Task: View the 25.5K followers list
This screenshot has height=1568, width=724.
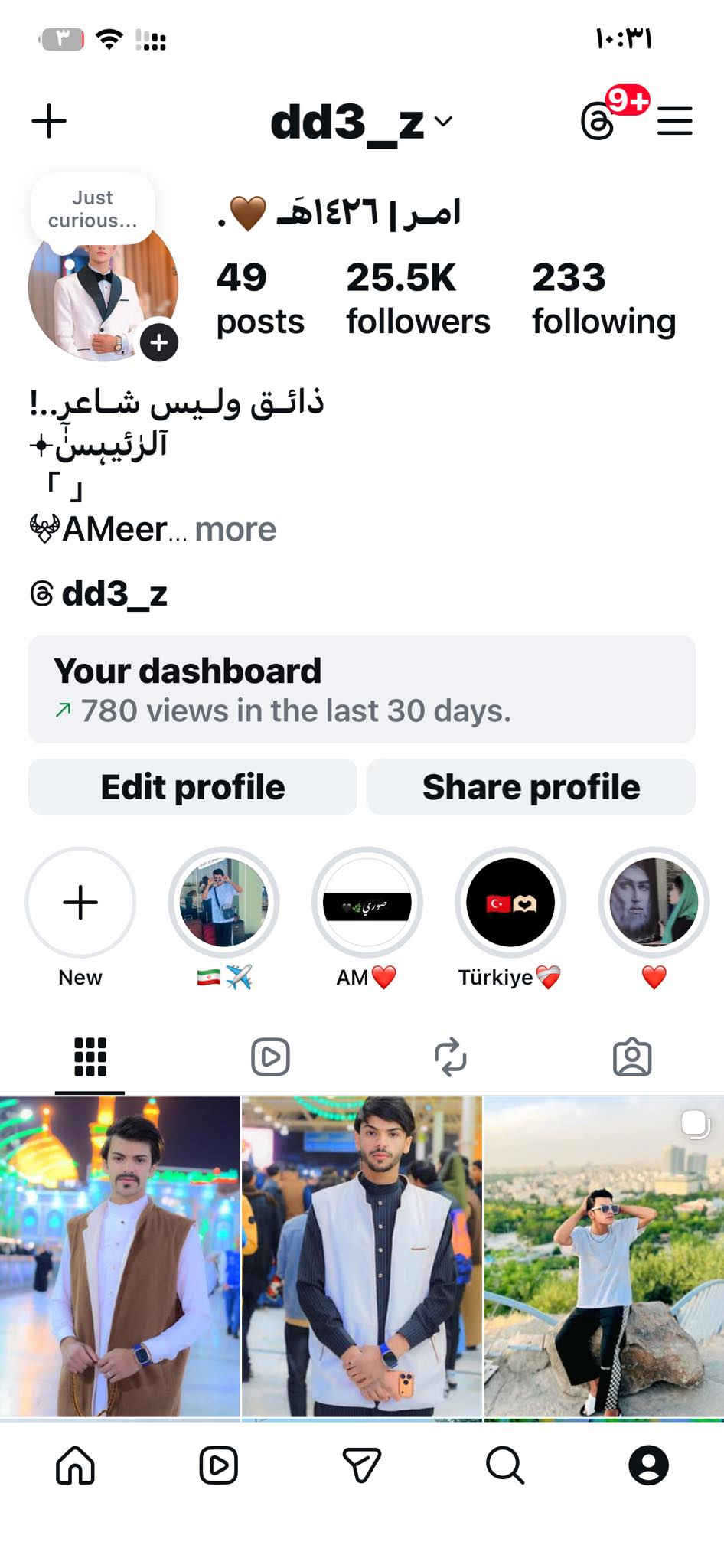Action: click(x=417, y=299)
